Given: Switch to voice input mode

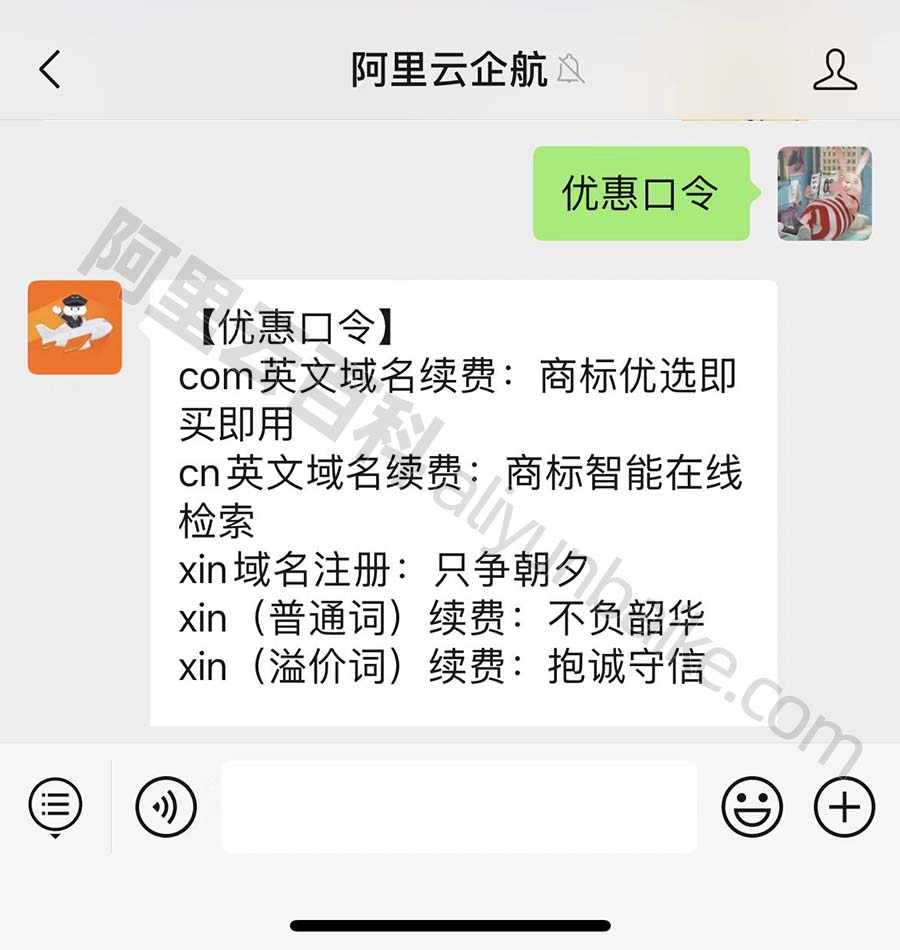Looking at the screenshot, I should 166,806.
